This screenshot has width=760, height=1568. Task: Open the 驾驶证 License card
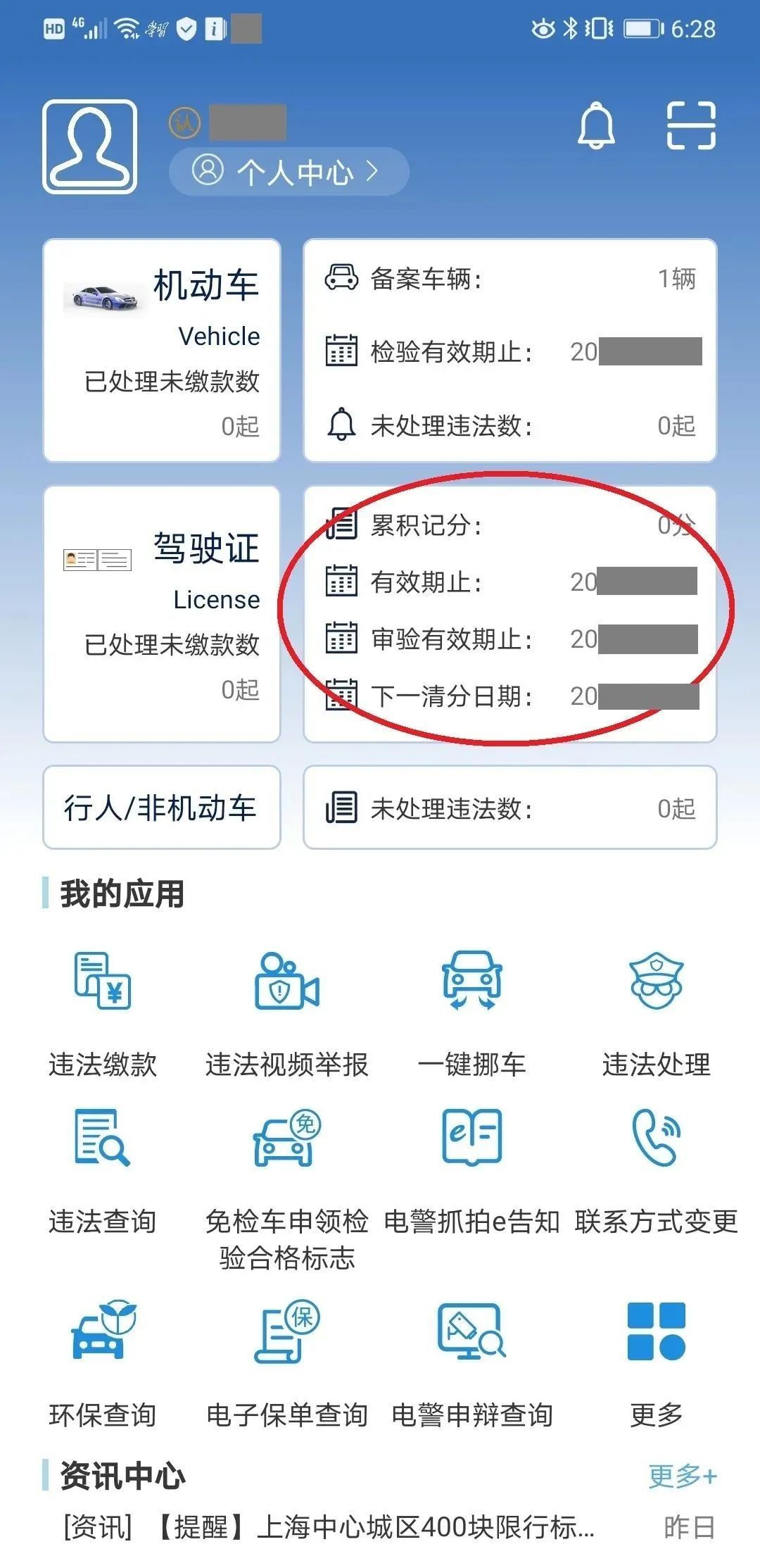click(162, 614)
